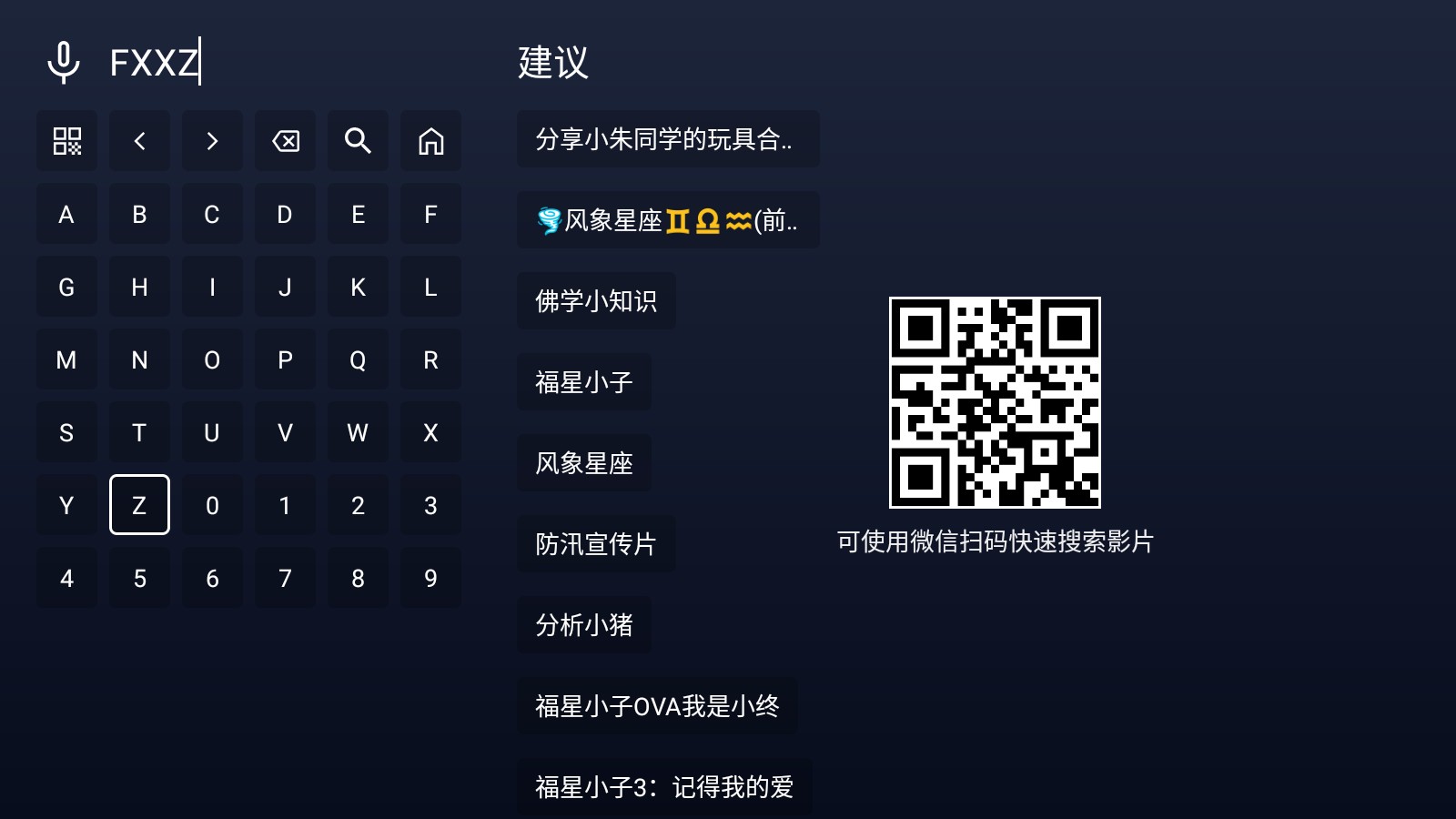The height and width of the screenshot is (819, 1456).
Task: Start voice search with the microphone
Action: [64, 62]
